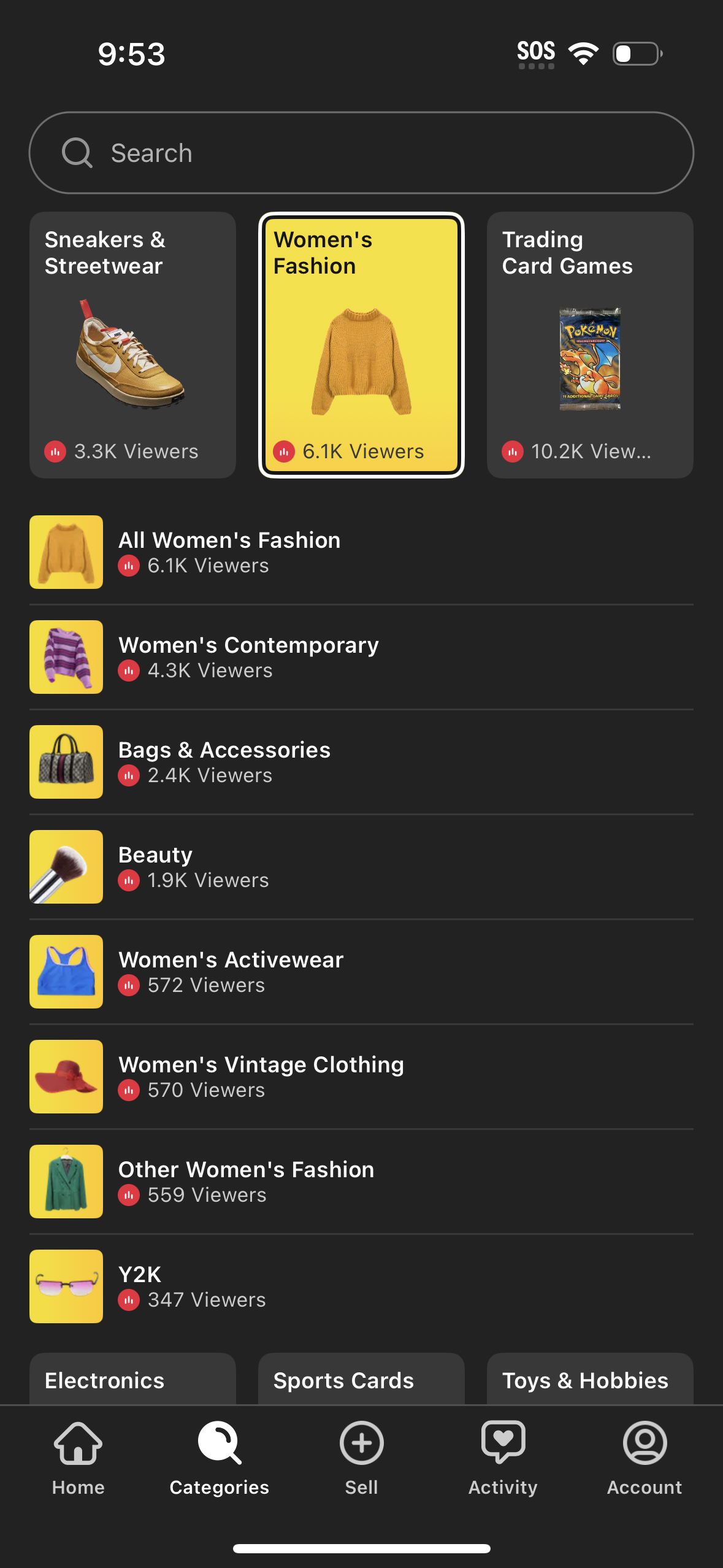Switch to the Sneakers & Streetwear category
The width and height of the screenshot is (723, 1568).
tap(132, 344)
